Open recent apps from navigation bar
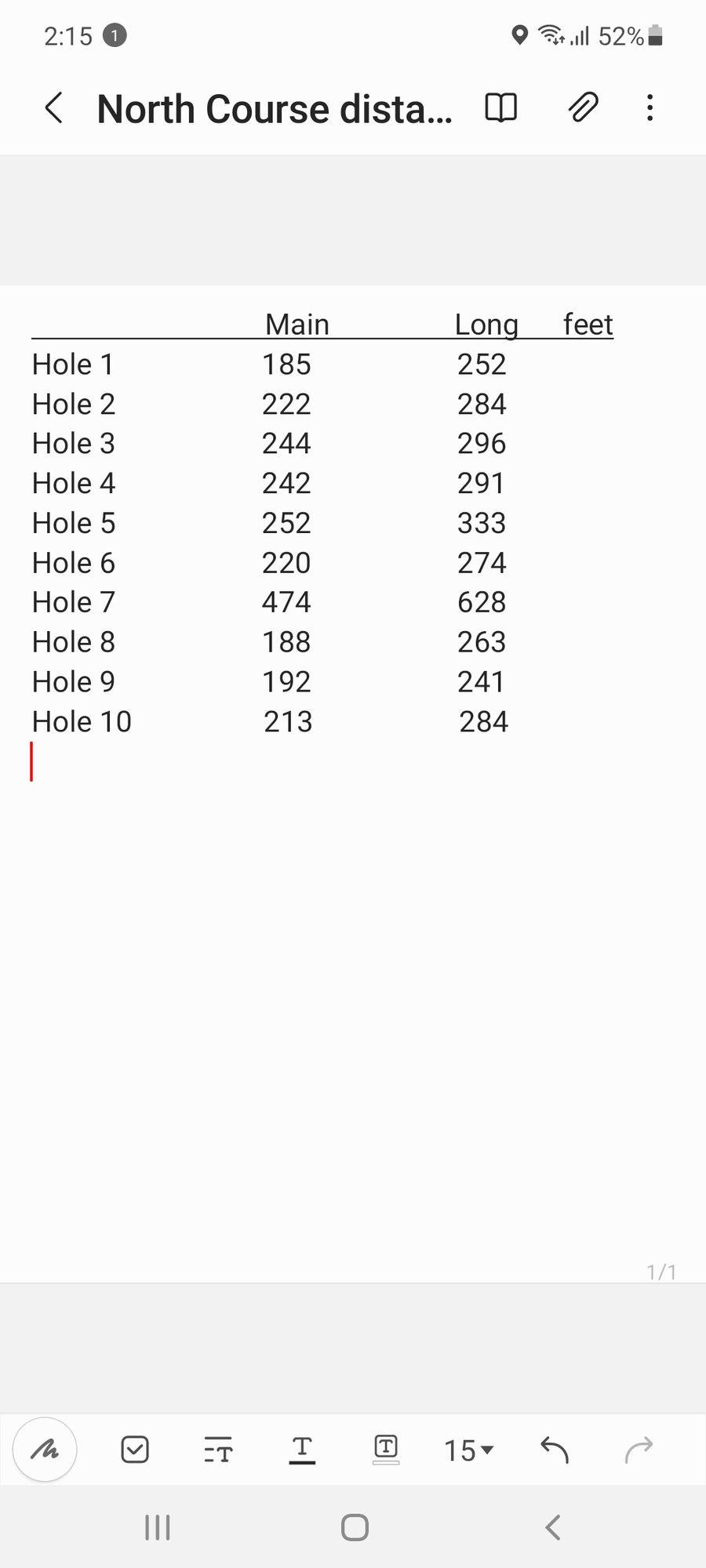This screenshot has width=706, height=1568. click(x=158, y=1527)
